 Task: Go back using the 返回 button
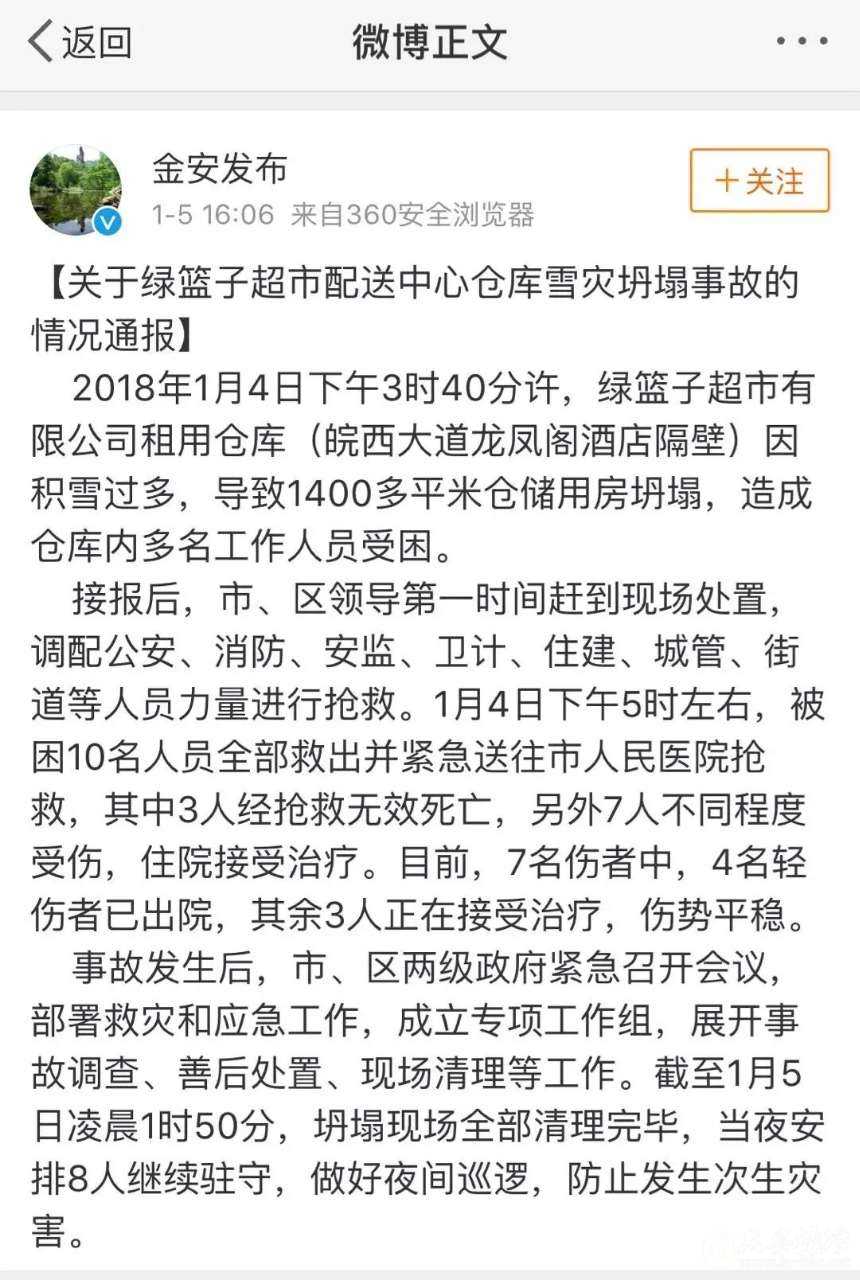pyautogui.click(x=80, y=42)
